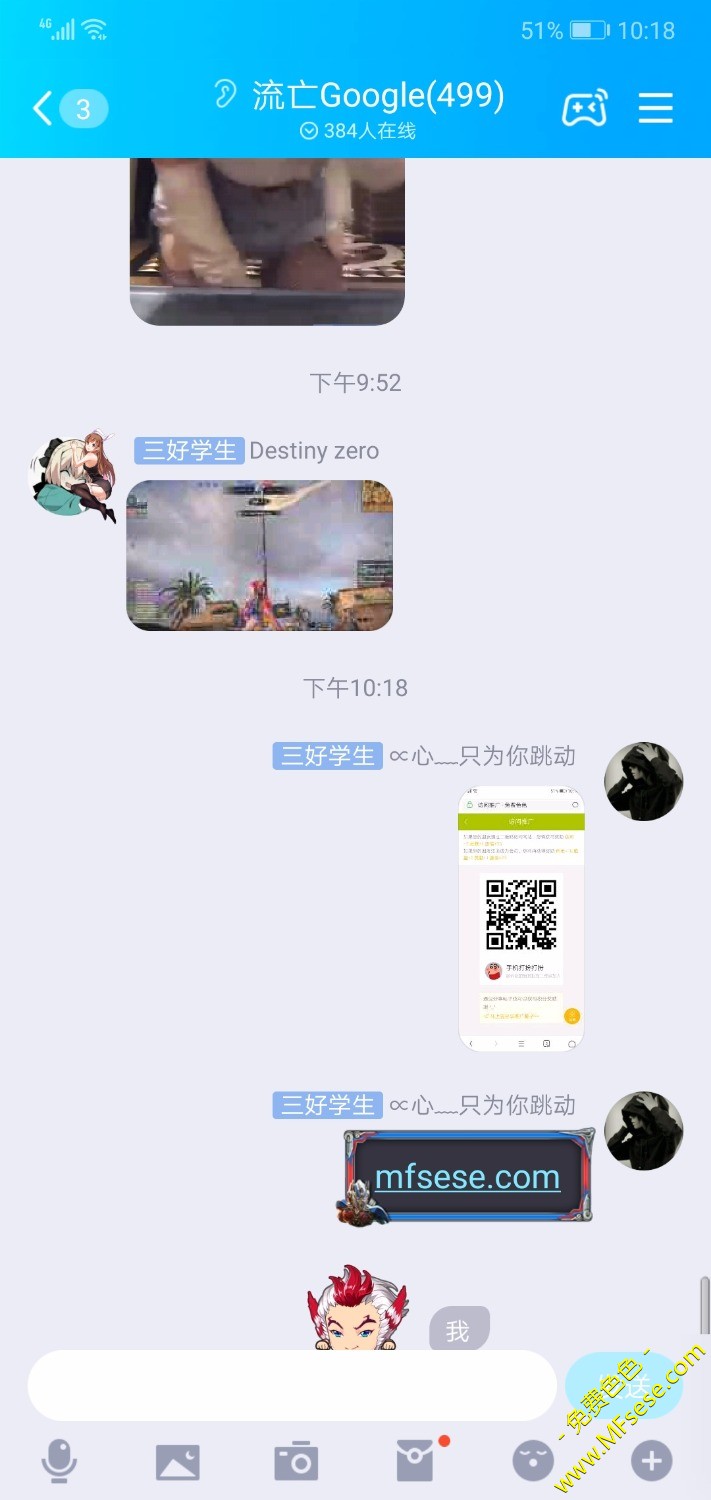
Task: Open the red packet icon
Action: coord(416,1461)
